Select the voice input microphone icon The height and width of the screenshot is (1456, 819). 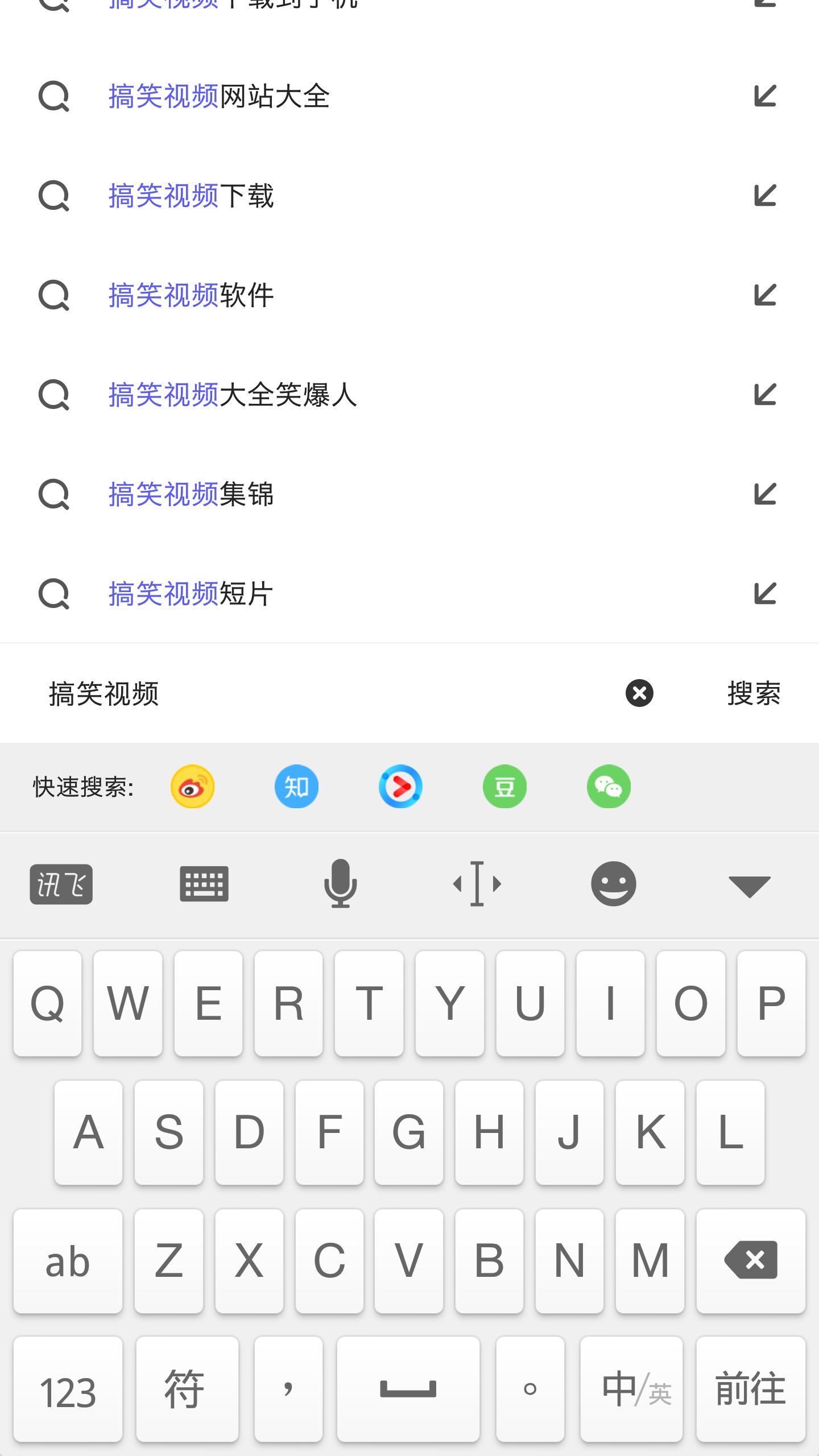[x=341, y=884]
